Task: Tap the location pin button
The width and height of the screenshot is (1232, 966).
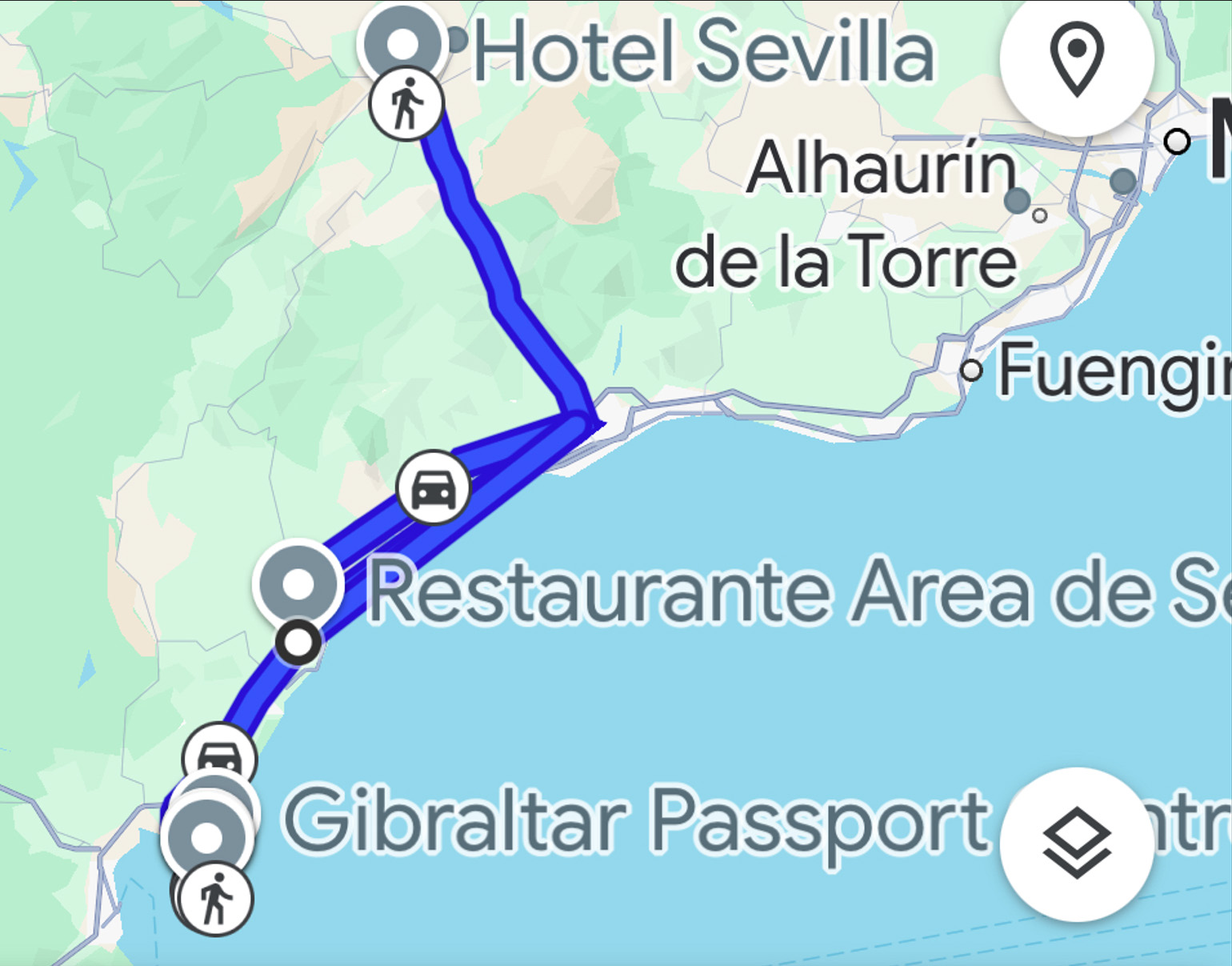Action: point(1076,58)
